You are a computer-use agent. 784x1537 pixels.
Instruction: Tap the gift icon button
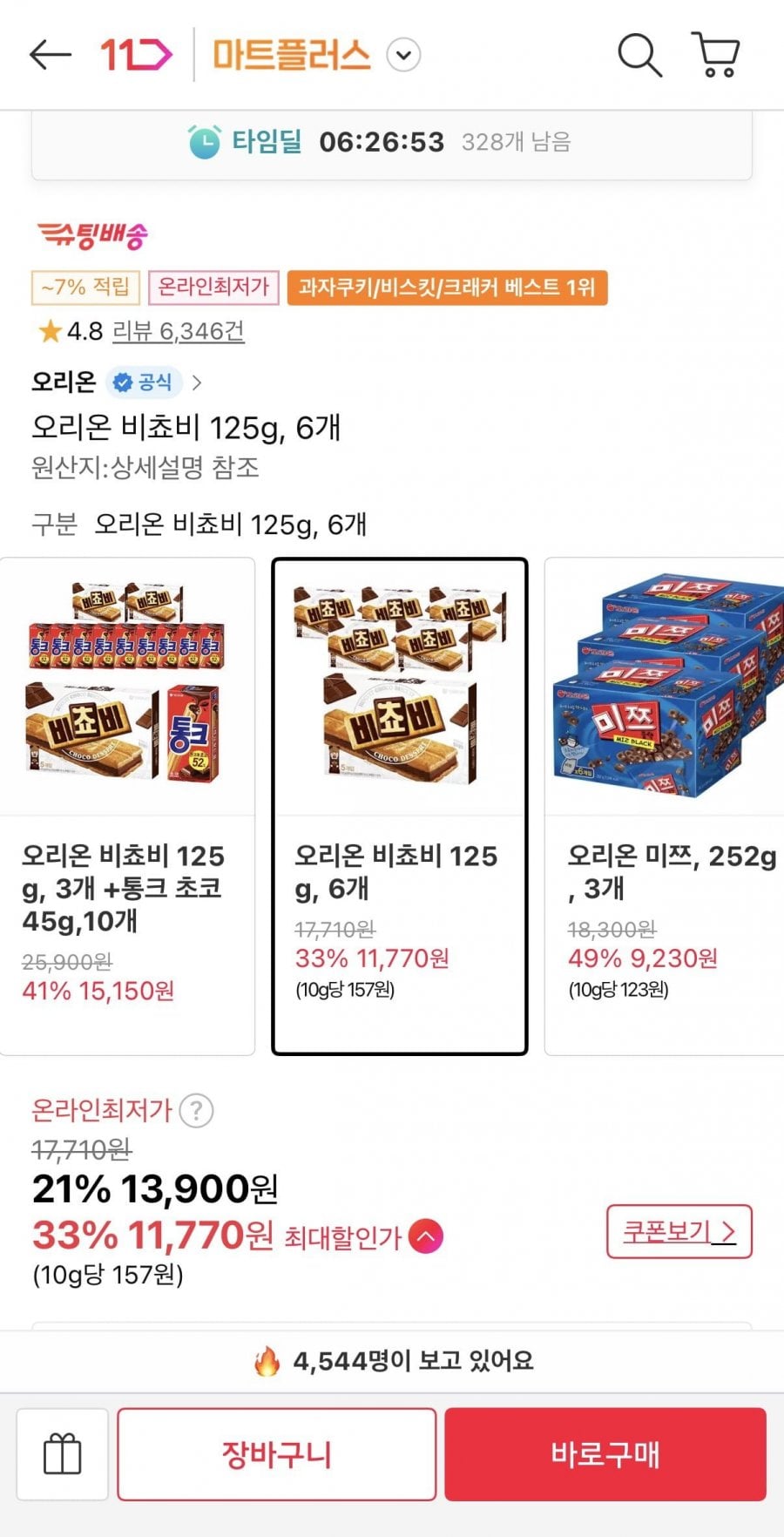point(63,1454)
